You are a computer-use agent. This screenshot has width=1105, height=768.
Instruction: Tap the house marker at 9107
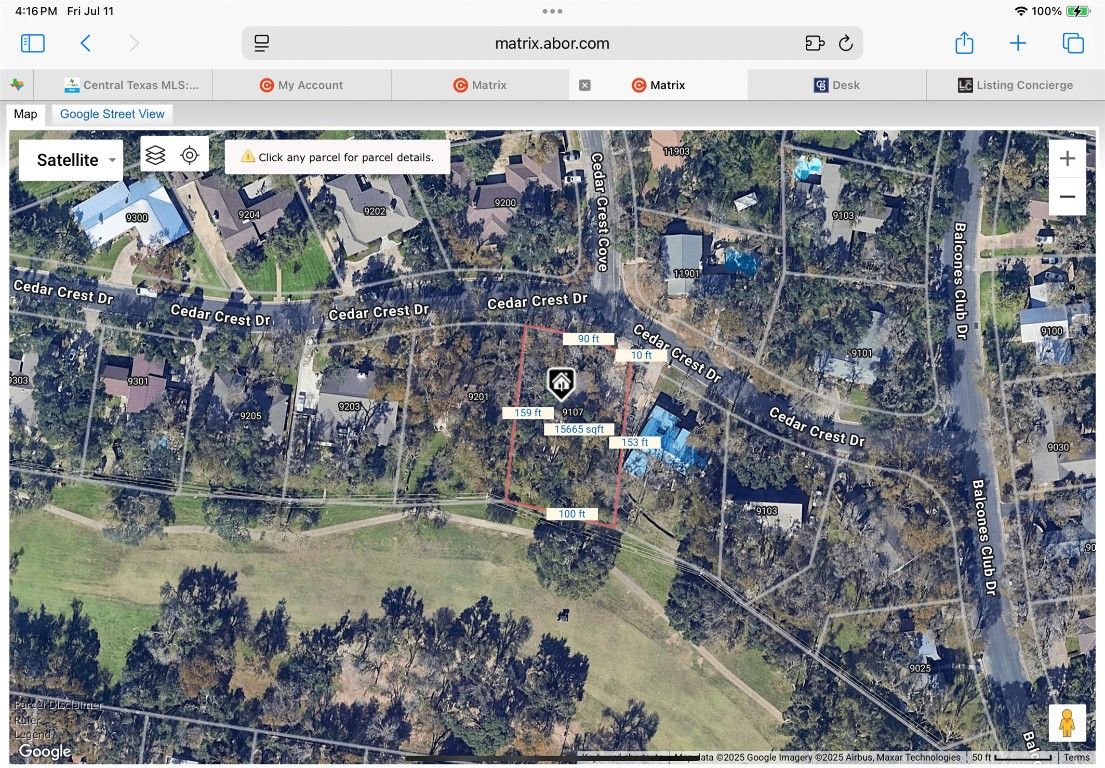click(x=561, y=382)
